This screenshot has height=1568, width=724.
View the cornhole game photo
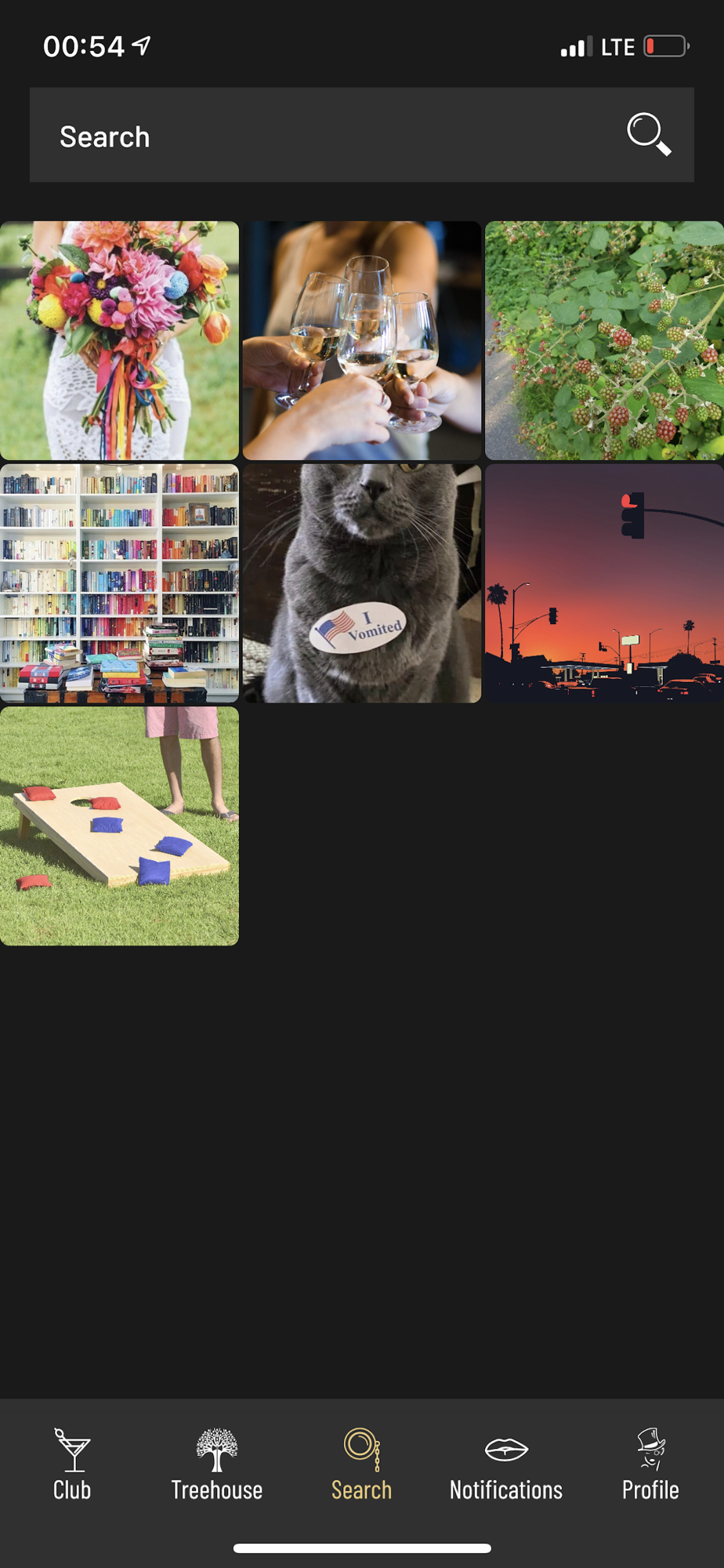tap(119, 826)
